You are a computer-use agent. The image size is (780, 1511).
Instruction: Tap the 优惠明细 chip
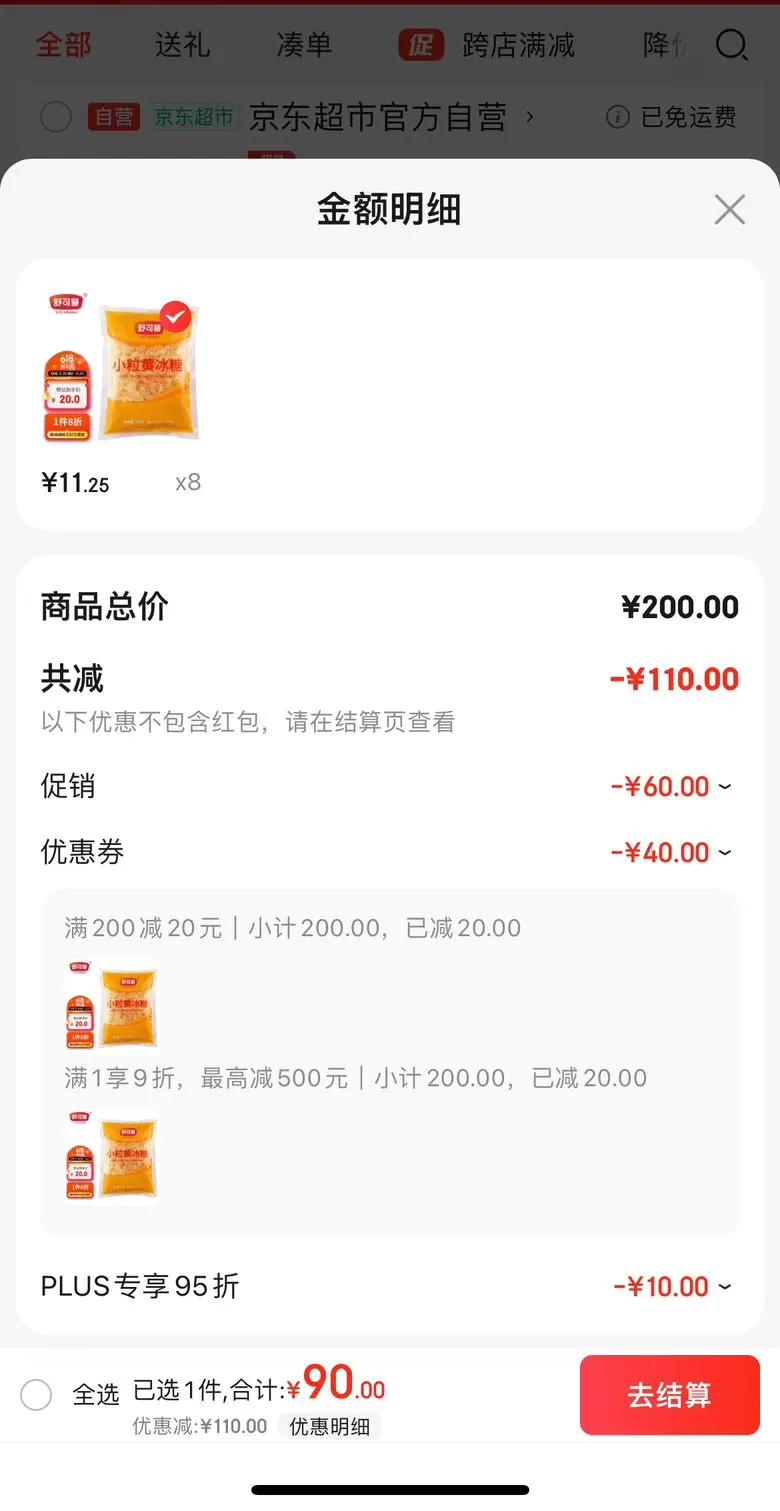(x=329, y=1427)
